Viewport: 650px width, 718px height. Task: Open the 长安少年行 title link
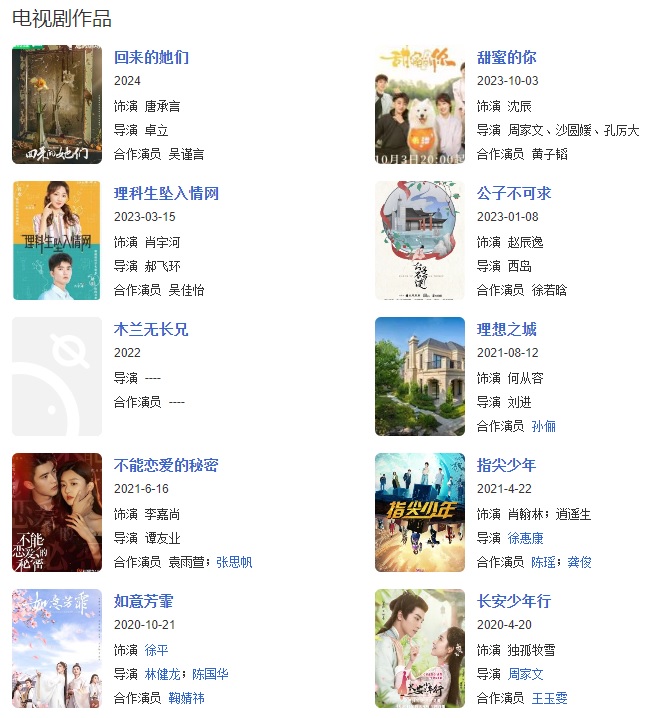514,602
